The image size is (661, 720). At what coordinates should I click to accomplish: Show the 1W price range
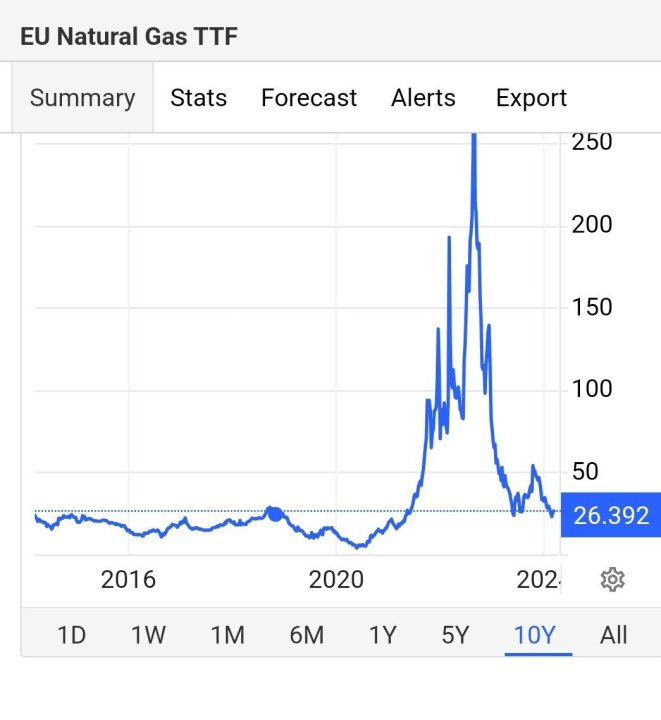[149, 635]
